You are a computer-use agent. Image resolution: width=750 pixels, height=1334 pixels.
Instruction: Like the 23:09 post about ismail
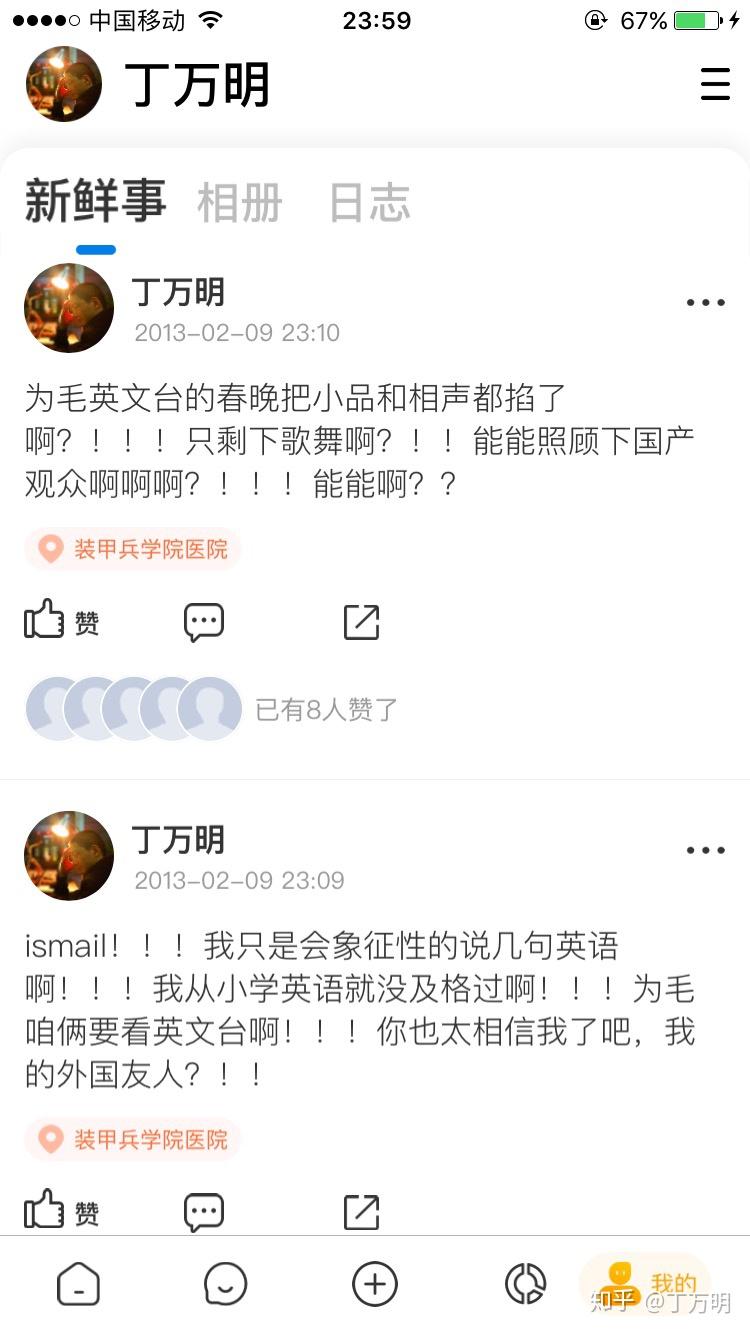(x=62, y=1212)
